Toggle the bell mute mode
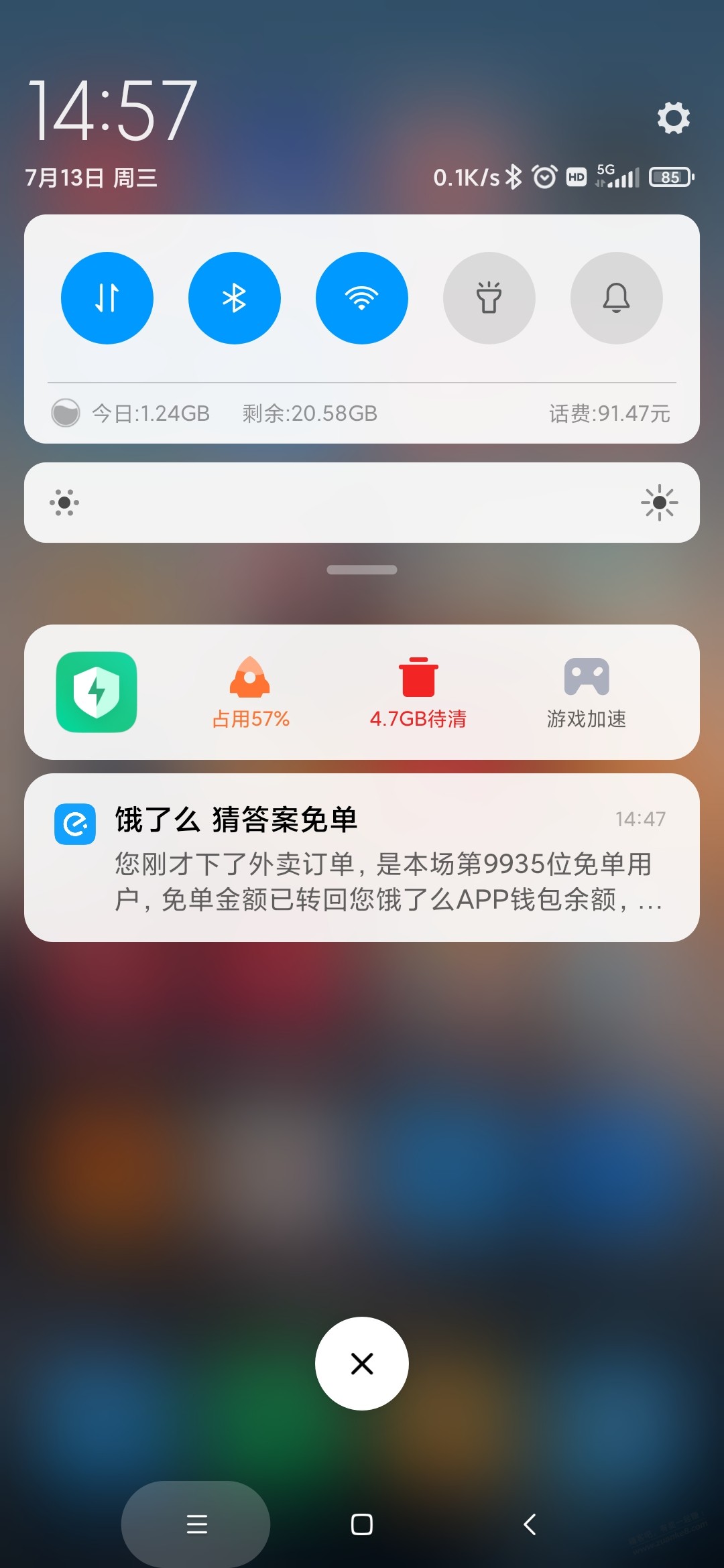The width and height of the screenshot is (724, 1568). click(617, 298)
